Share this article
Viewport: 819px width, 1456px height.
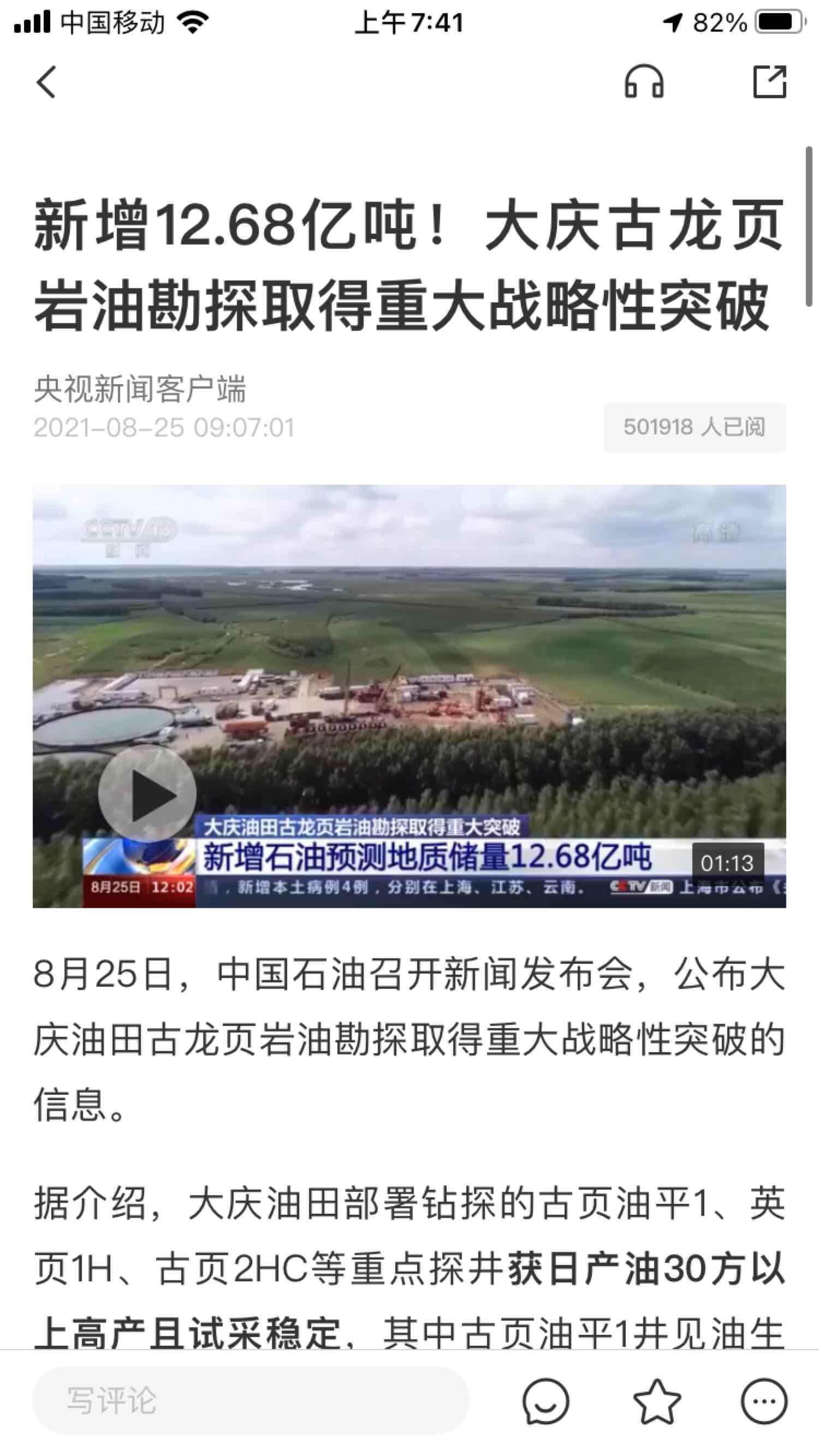(x=769, y=82)
